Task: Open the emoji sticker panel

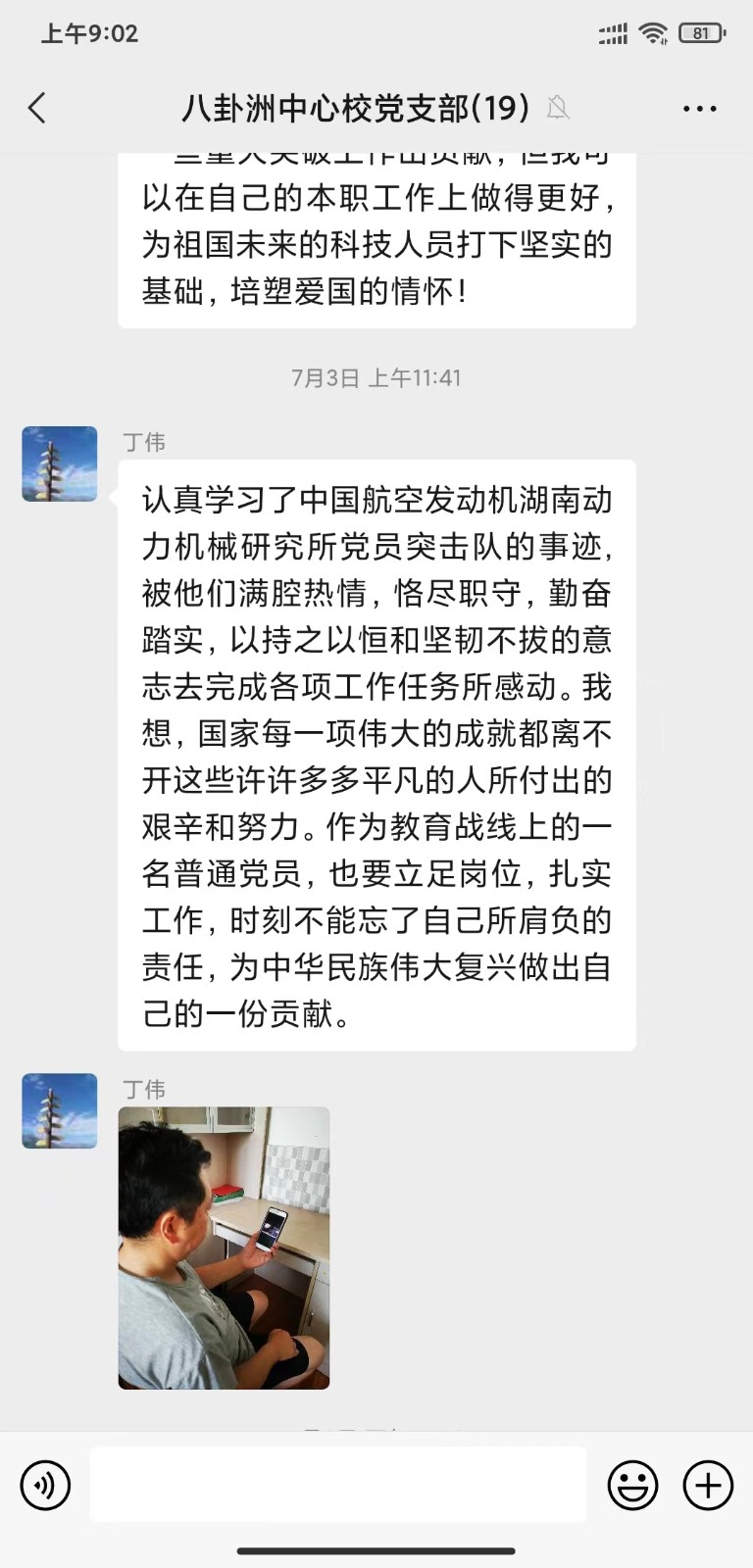Action: [632, 1486]
